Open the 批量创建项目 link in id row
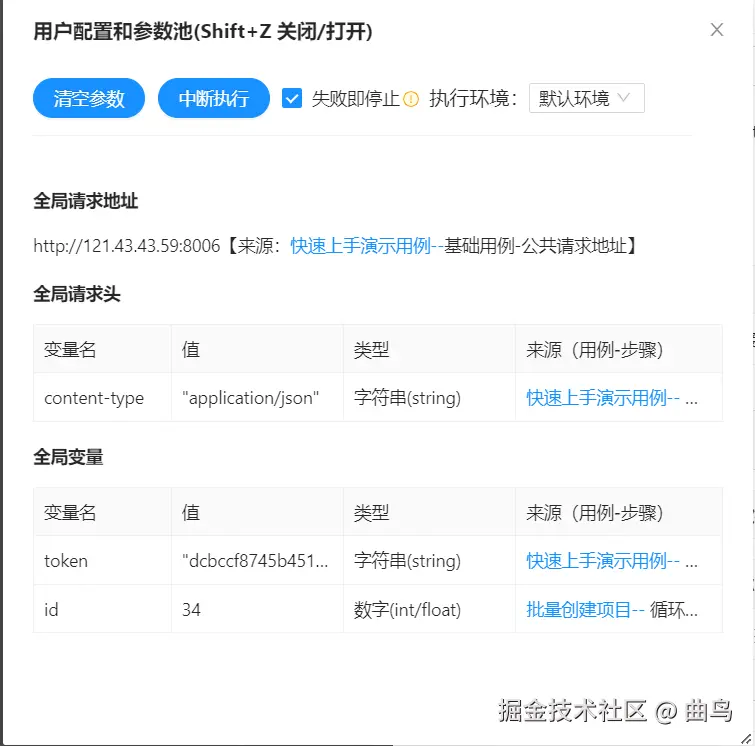The height and width of the screenshot is (746, 755). [585, 609]
